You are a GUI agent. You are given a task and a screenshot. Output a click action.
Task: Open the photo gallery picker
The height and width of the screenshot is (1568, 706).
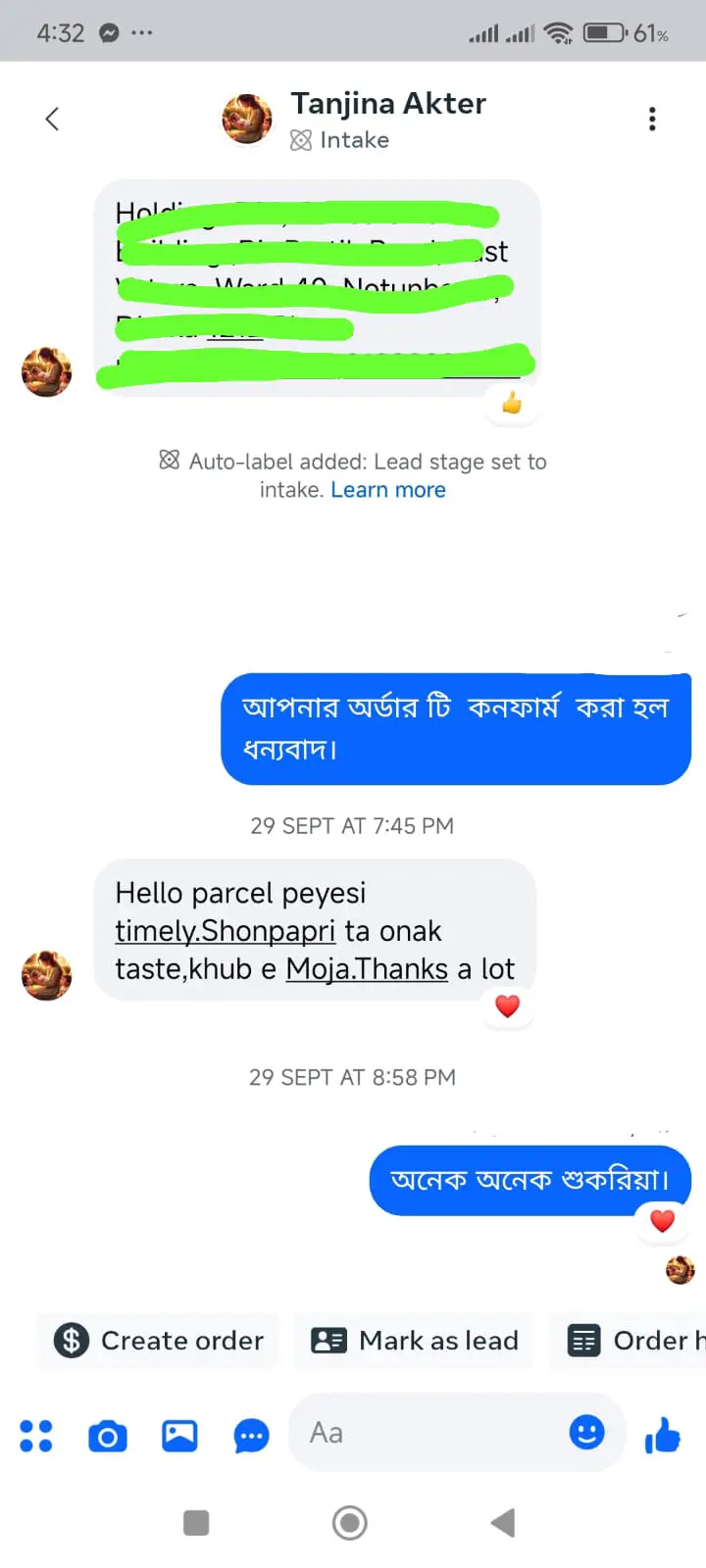(x=179, y=1436)
